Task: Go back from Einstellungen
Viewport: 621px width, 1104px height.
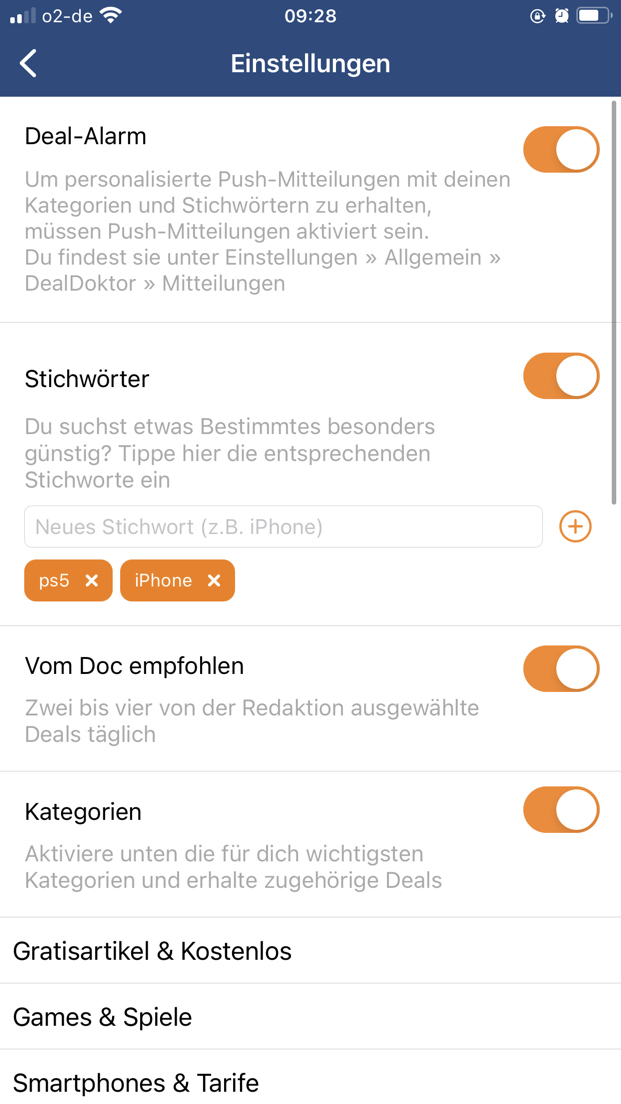Action: (28, 63)
